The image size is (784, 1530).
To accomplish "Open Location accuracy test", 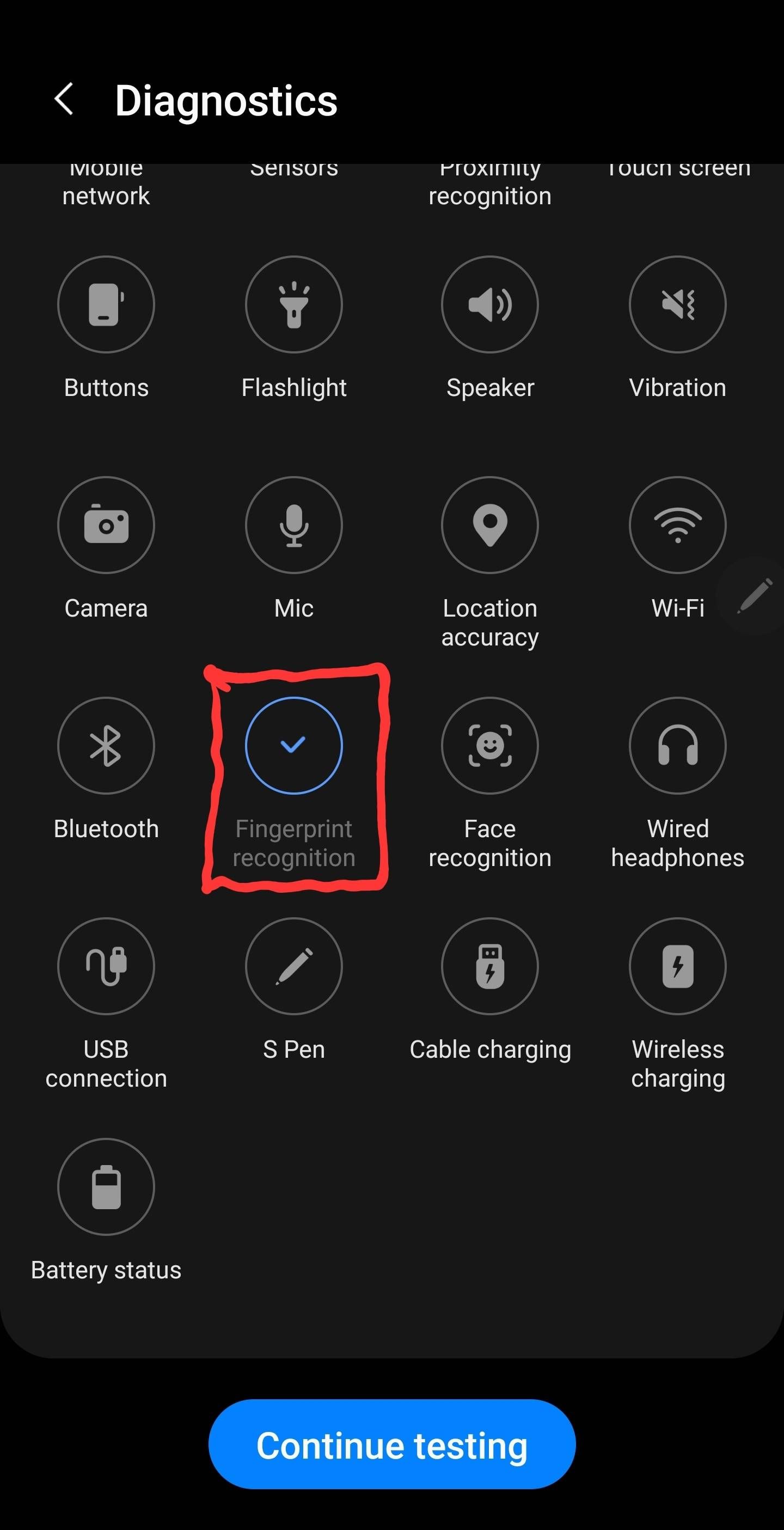I will click(x=489, y=525).
